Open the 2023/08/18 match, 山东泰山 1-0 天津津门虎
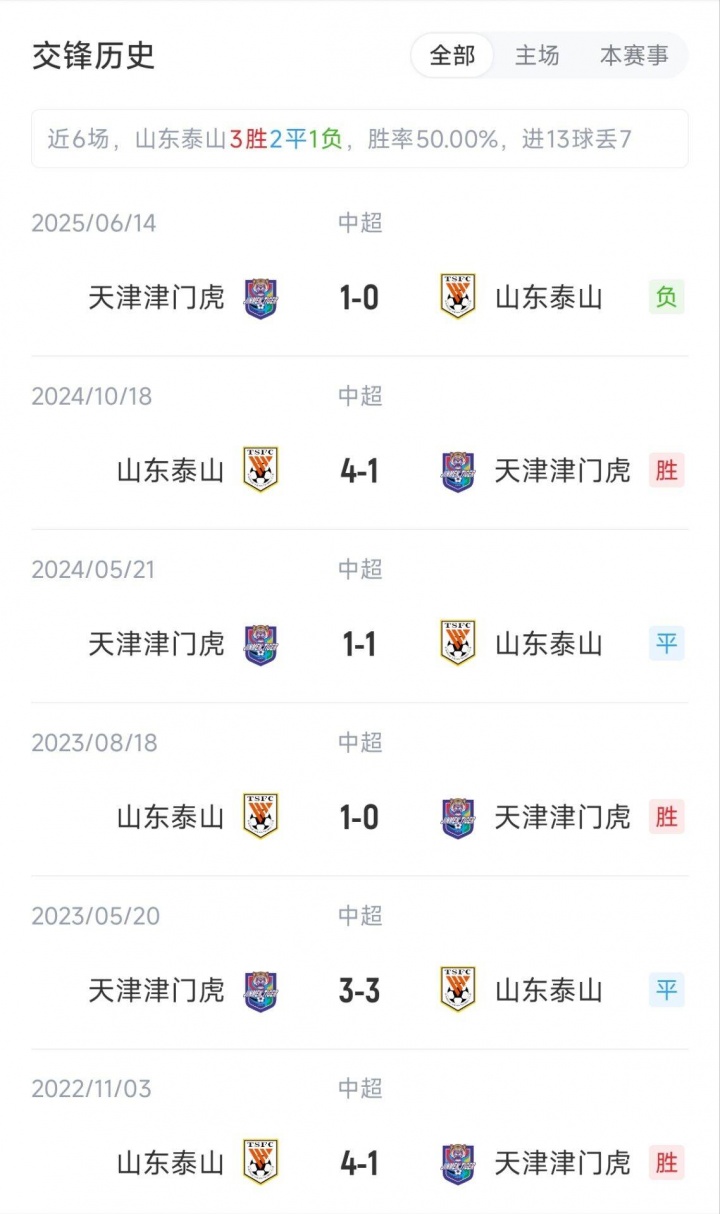Viewport: 720px width, 1214px height. pos(359,818)
